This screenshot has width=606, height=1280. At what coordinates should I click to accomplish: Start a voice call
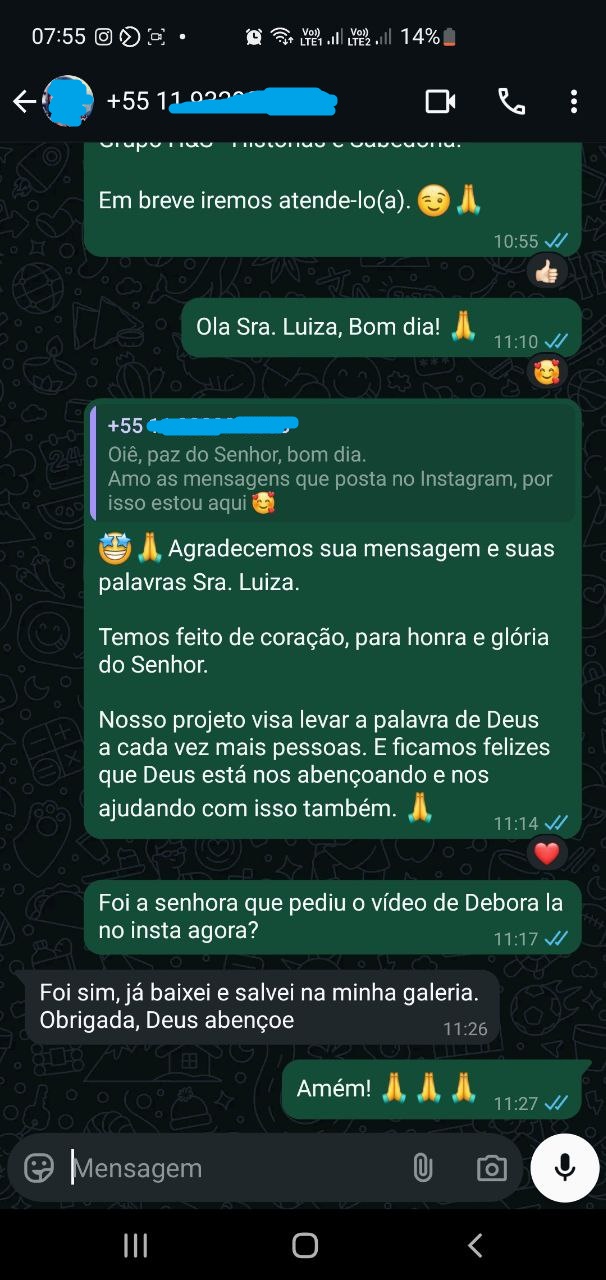coord(511,101)
